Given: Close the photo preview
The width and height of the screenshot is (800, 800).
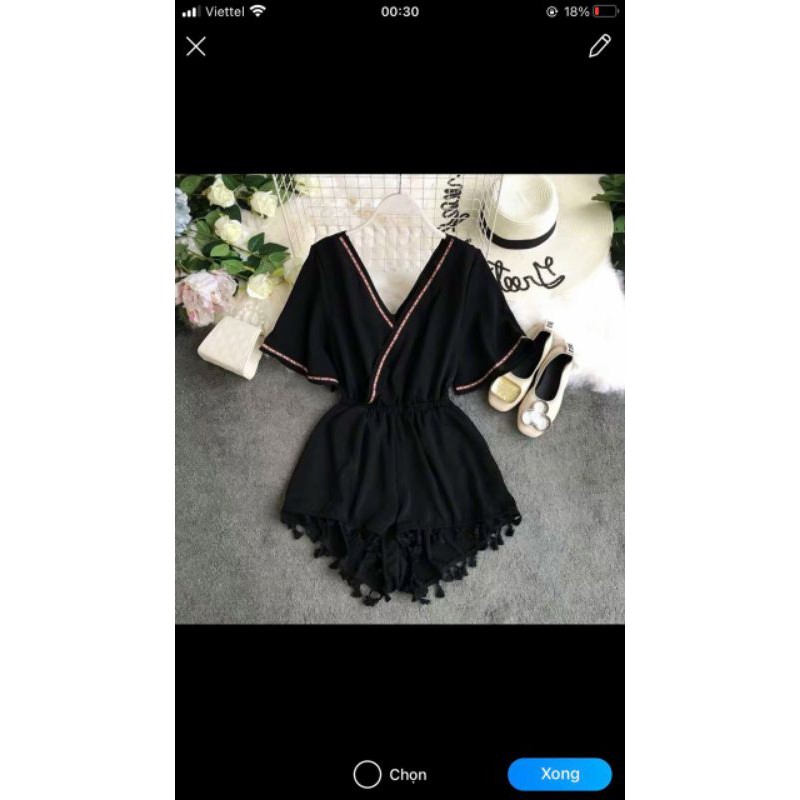Looking at the screenshot, I should click(x=196, y=46).
